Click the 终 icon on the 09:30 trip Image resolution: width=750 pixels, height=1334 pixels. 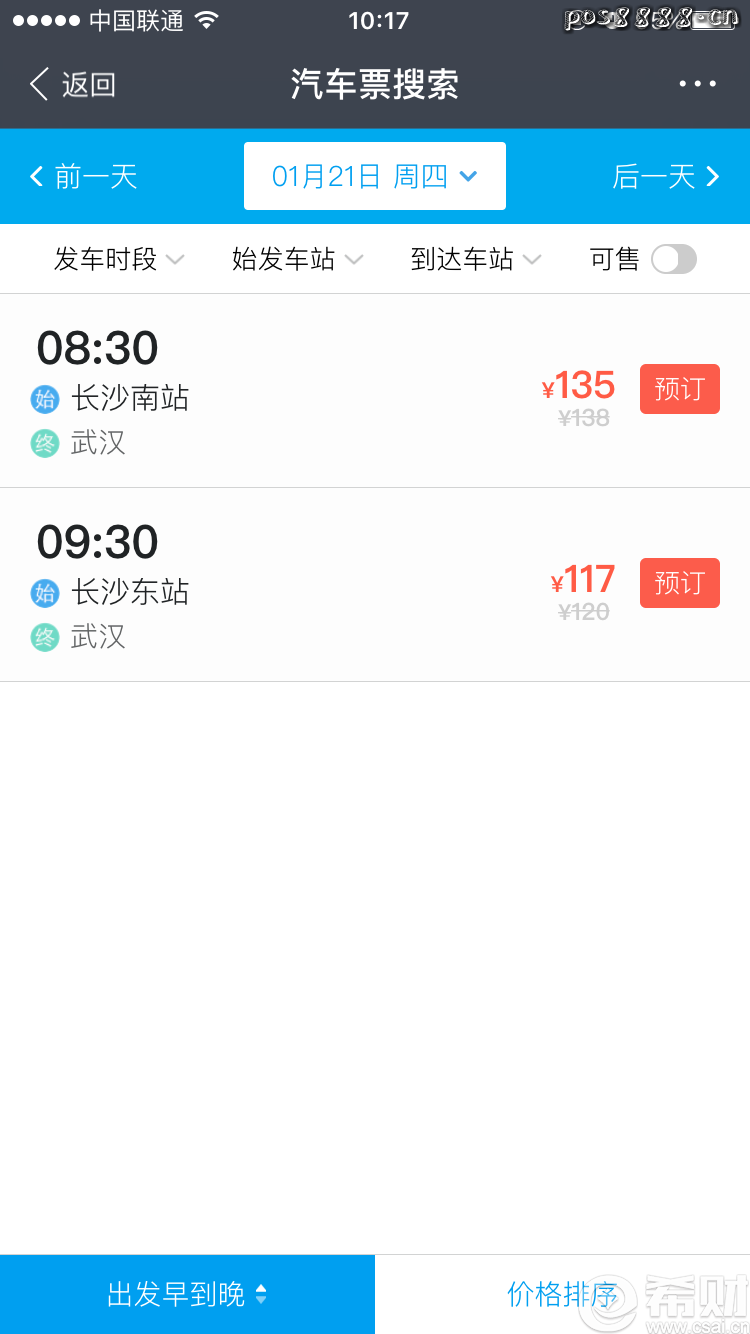[x=45, y=637]
